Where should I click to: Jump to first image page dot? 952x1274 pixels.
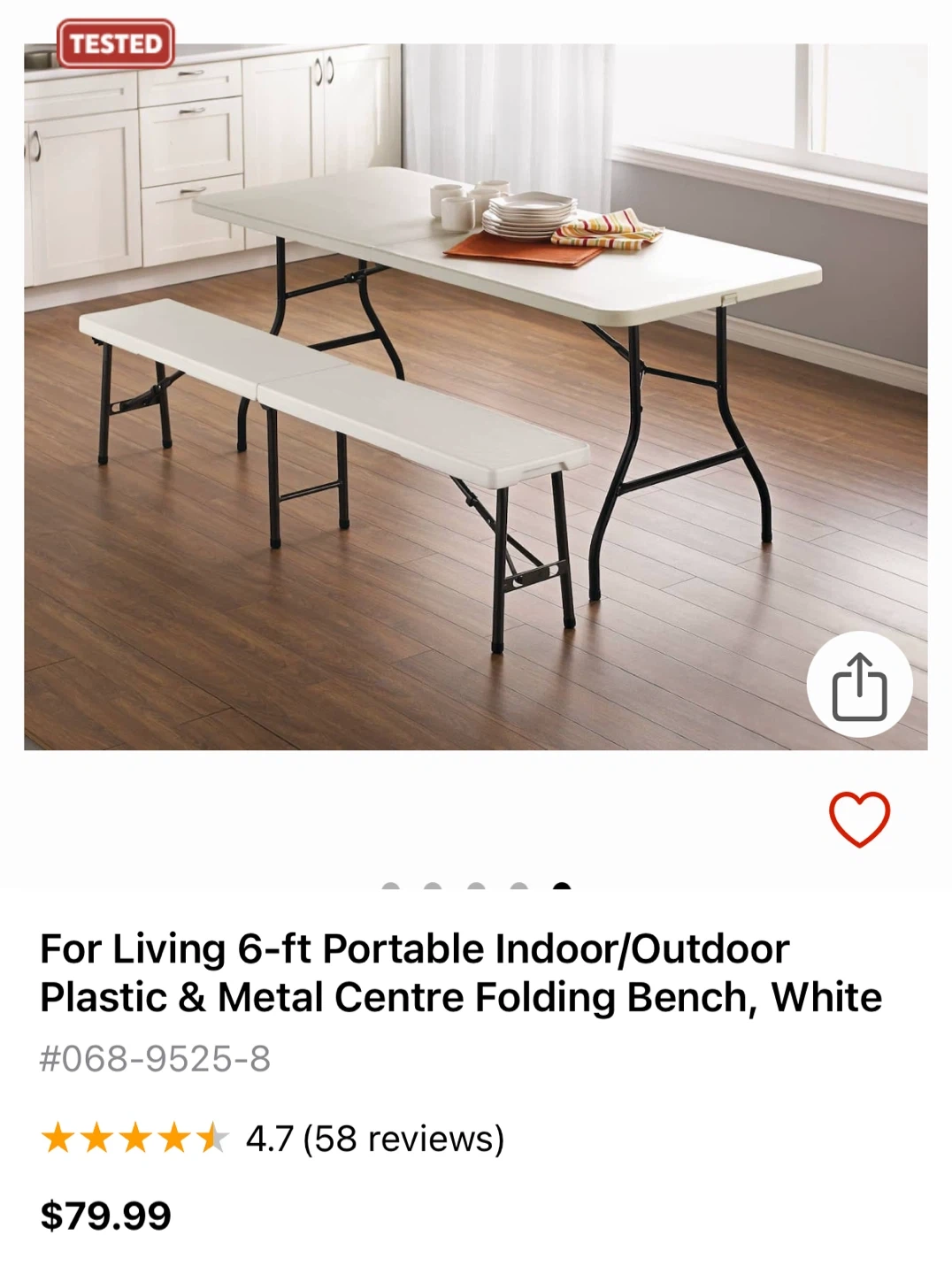coord(390,886)
